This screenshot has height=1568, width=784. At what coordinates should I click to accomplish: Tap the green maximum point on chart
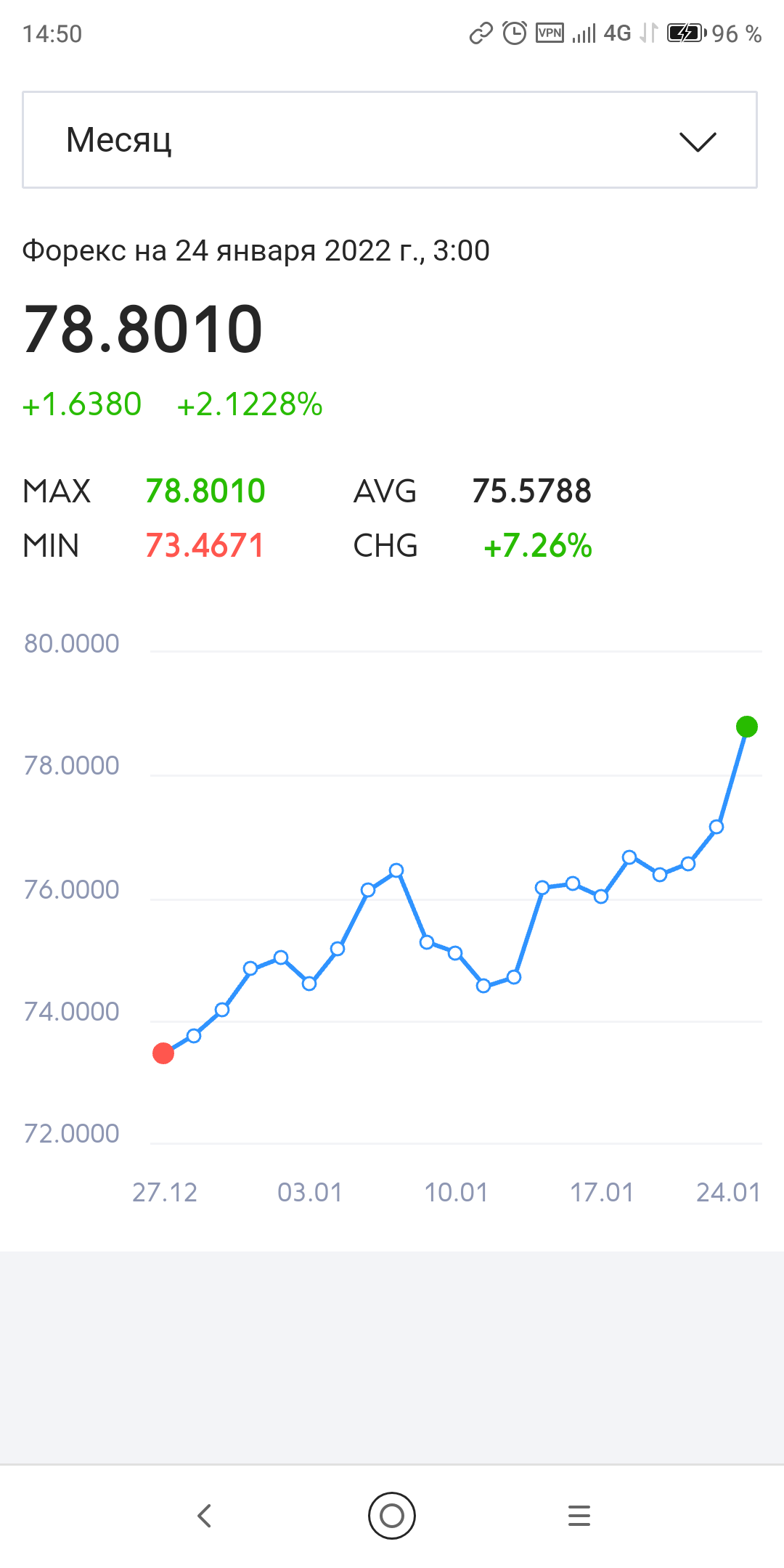[746, 727]
